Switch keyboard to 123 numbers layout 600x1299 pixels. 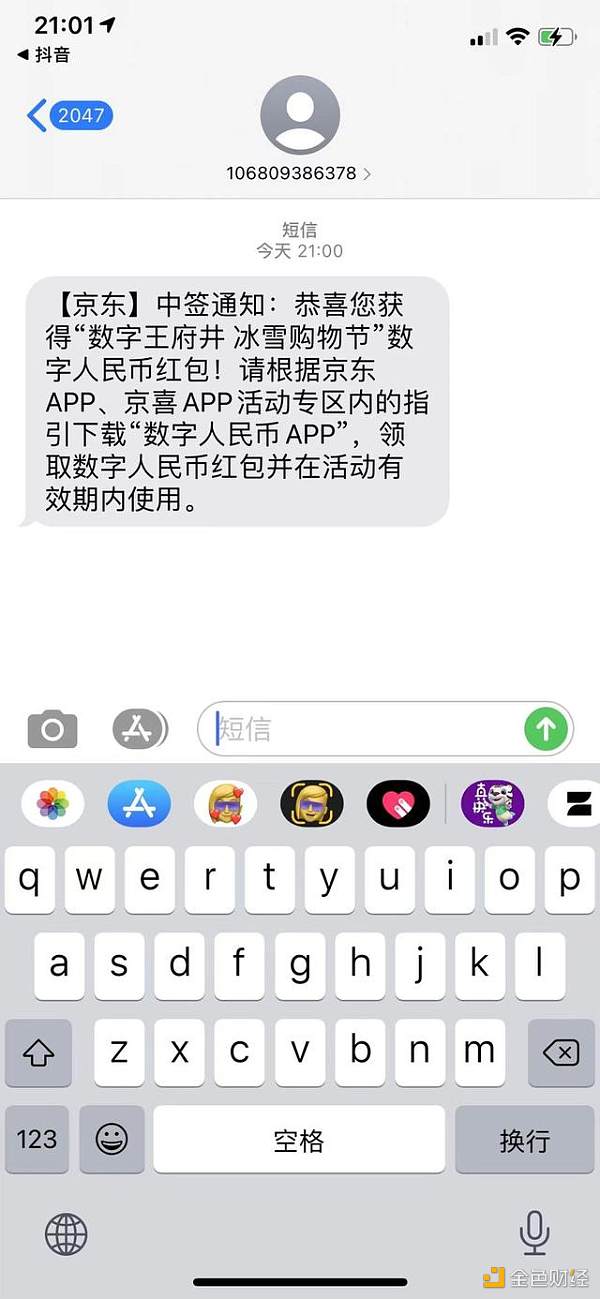(x=37, y=1139)
